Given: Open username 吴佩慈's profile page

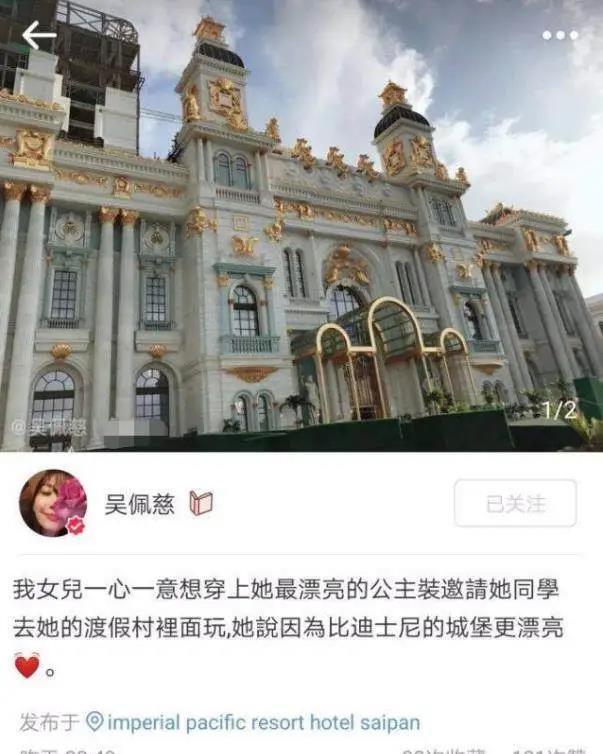Looking at the screenshot, I should [139, 504].
